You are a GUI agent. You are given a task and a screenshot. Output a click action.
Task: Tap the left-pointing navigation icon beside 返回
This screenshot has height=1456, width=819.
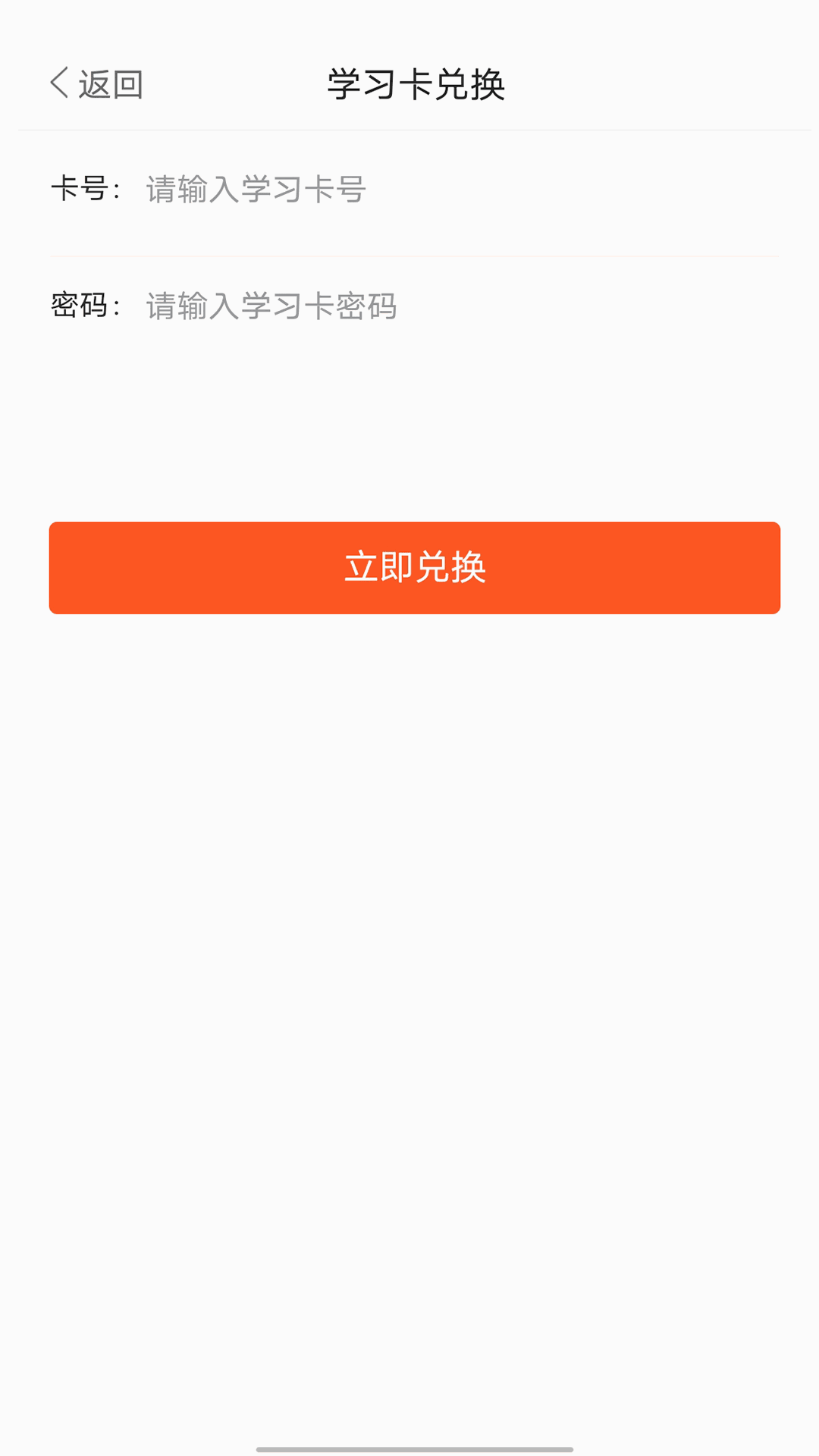[x=58, y=82]
